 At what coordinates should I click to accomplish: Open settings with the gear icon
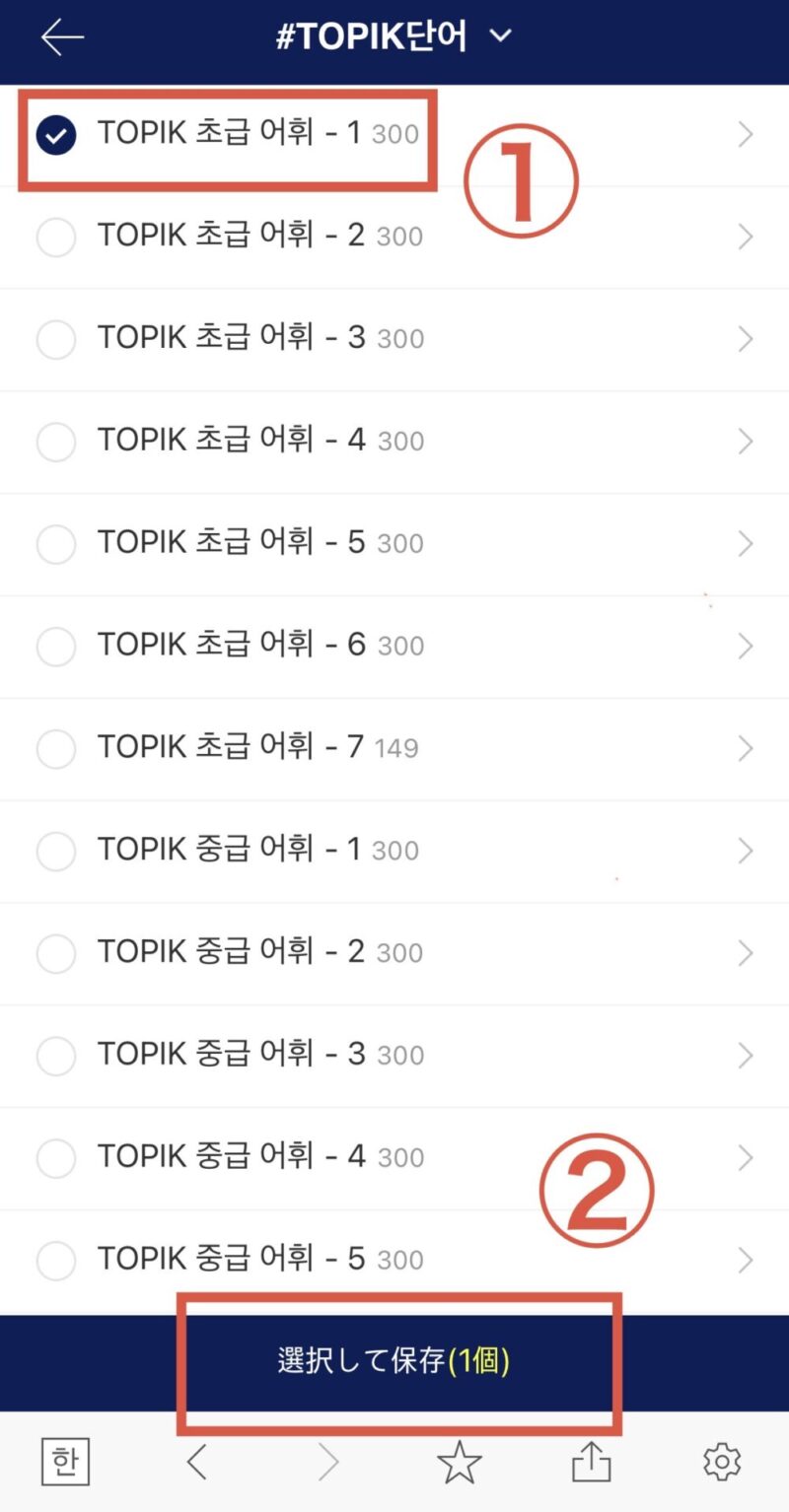(722, 1462)
